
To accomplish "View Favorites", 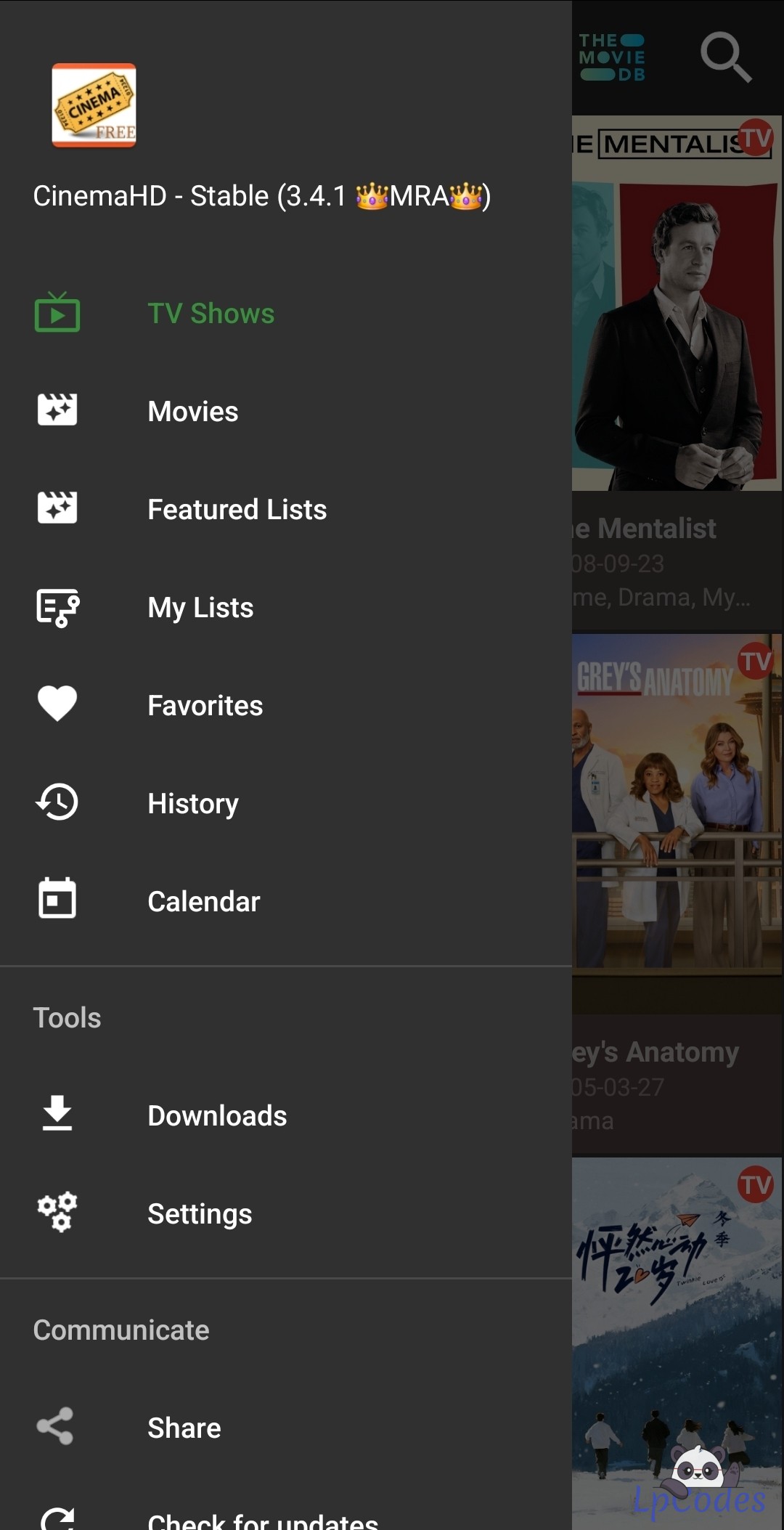I will click(286, 706).
